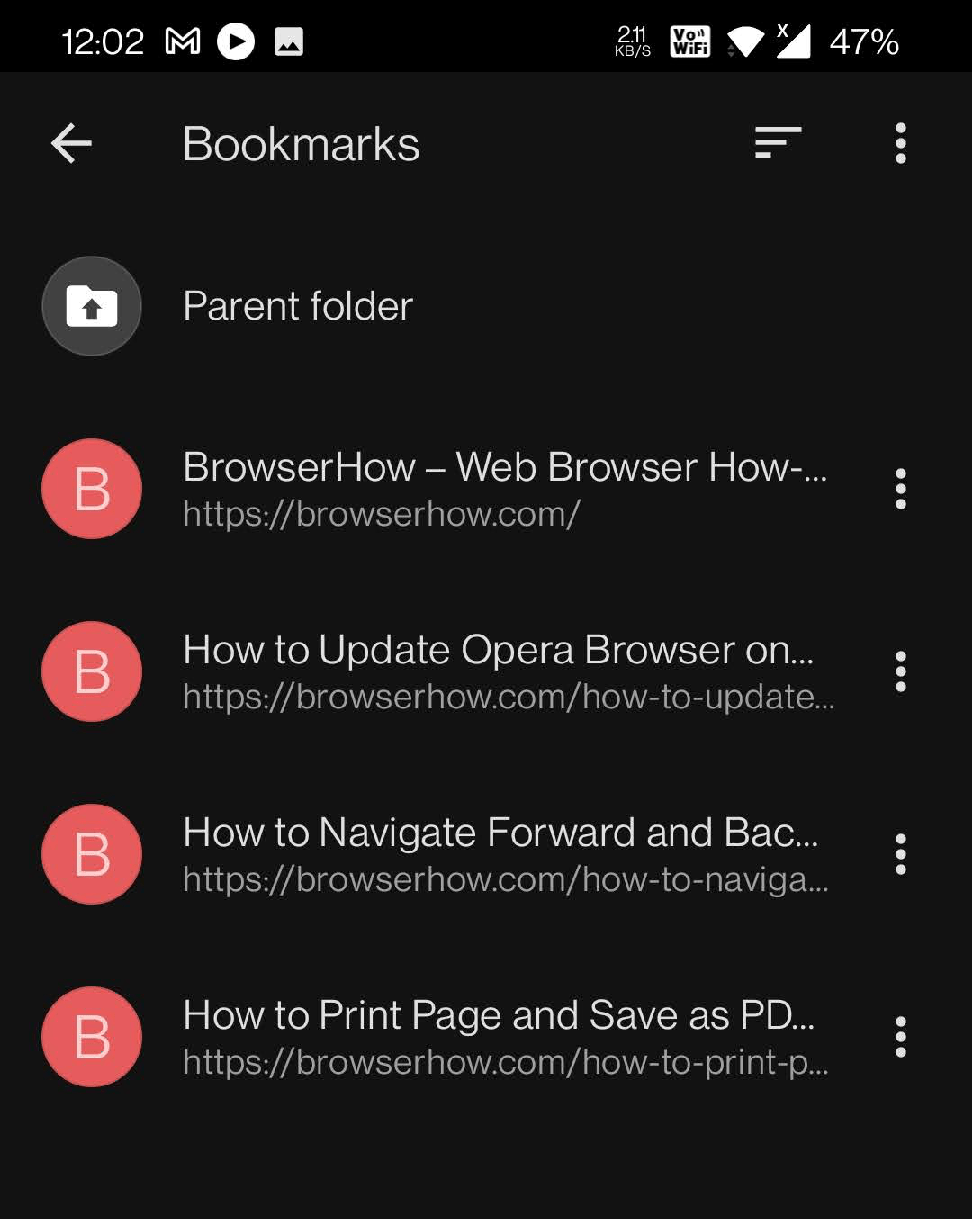Show options for Update Opera Browser bookmark

900,671
